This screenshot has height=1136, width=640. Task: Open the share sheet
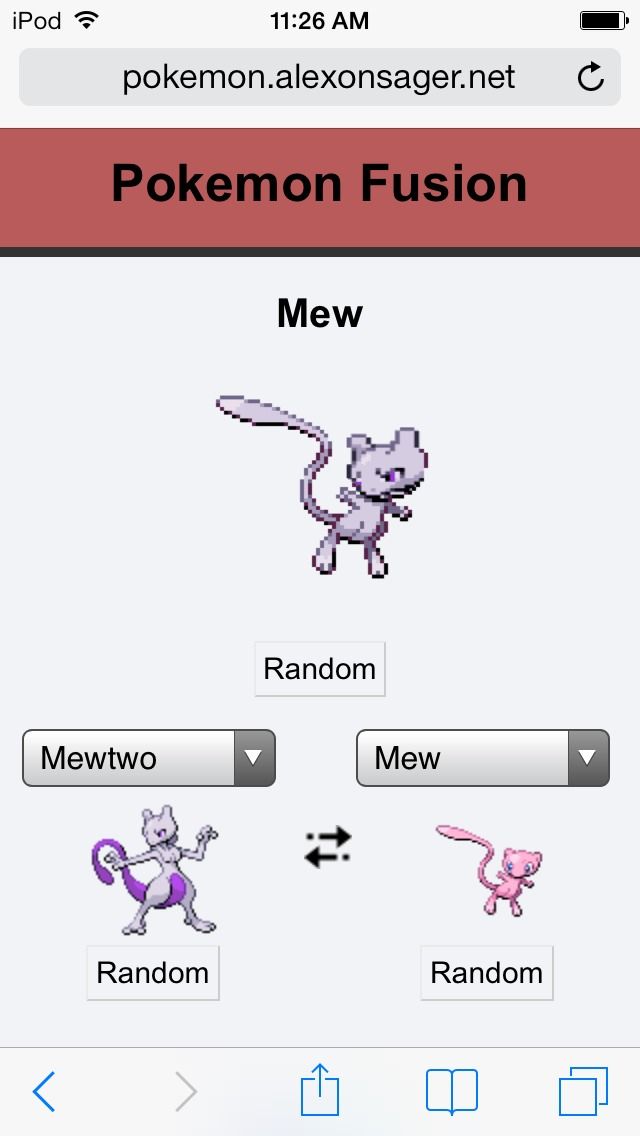point(319,1090)
